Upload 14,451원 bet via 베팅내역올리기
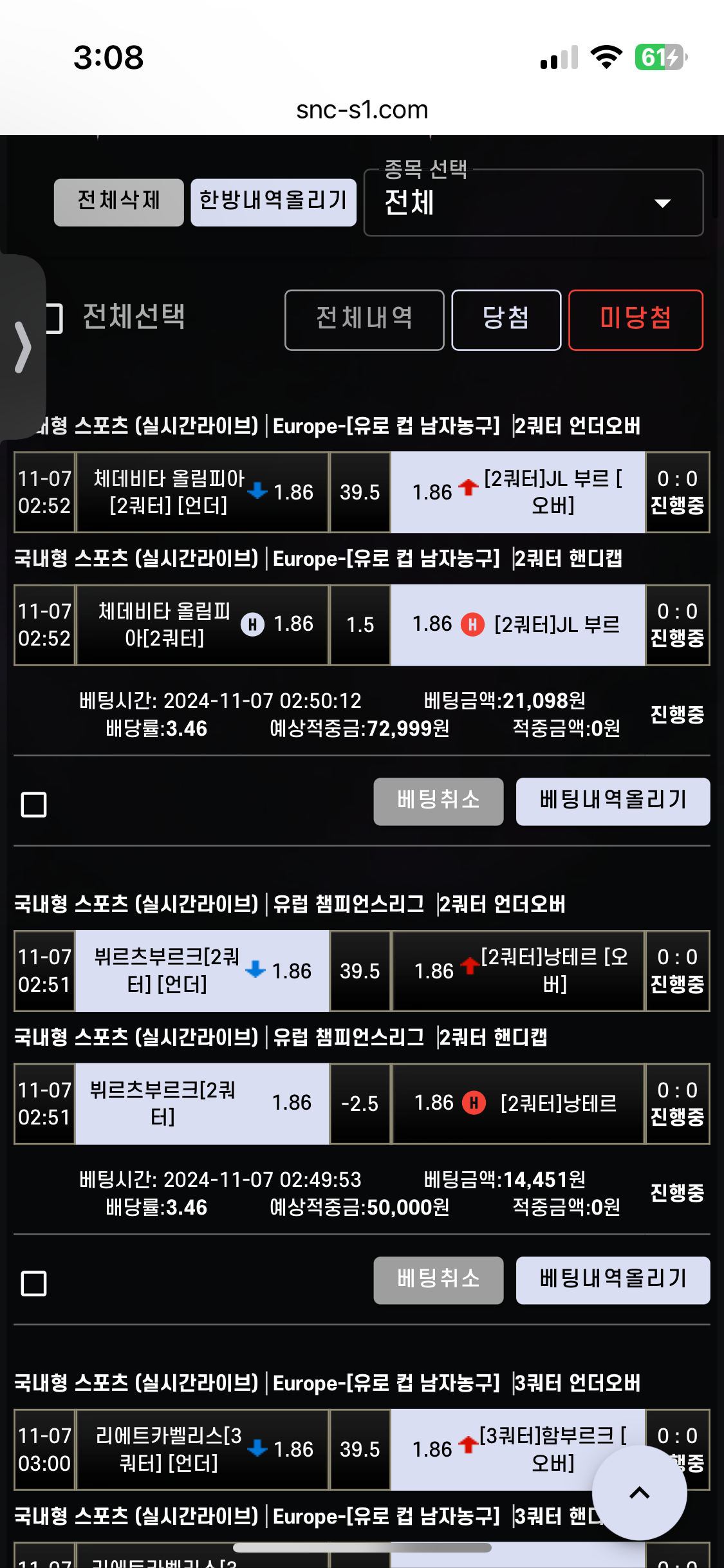Image resolution: width=724 pixels, height=1568 pixels. tap(613, 1280)
